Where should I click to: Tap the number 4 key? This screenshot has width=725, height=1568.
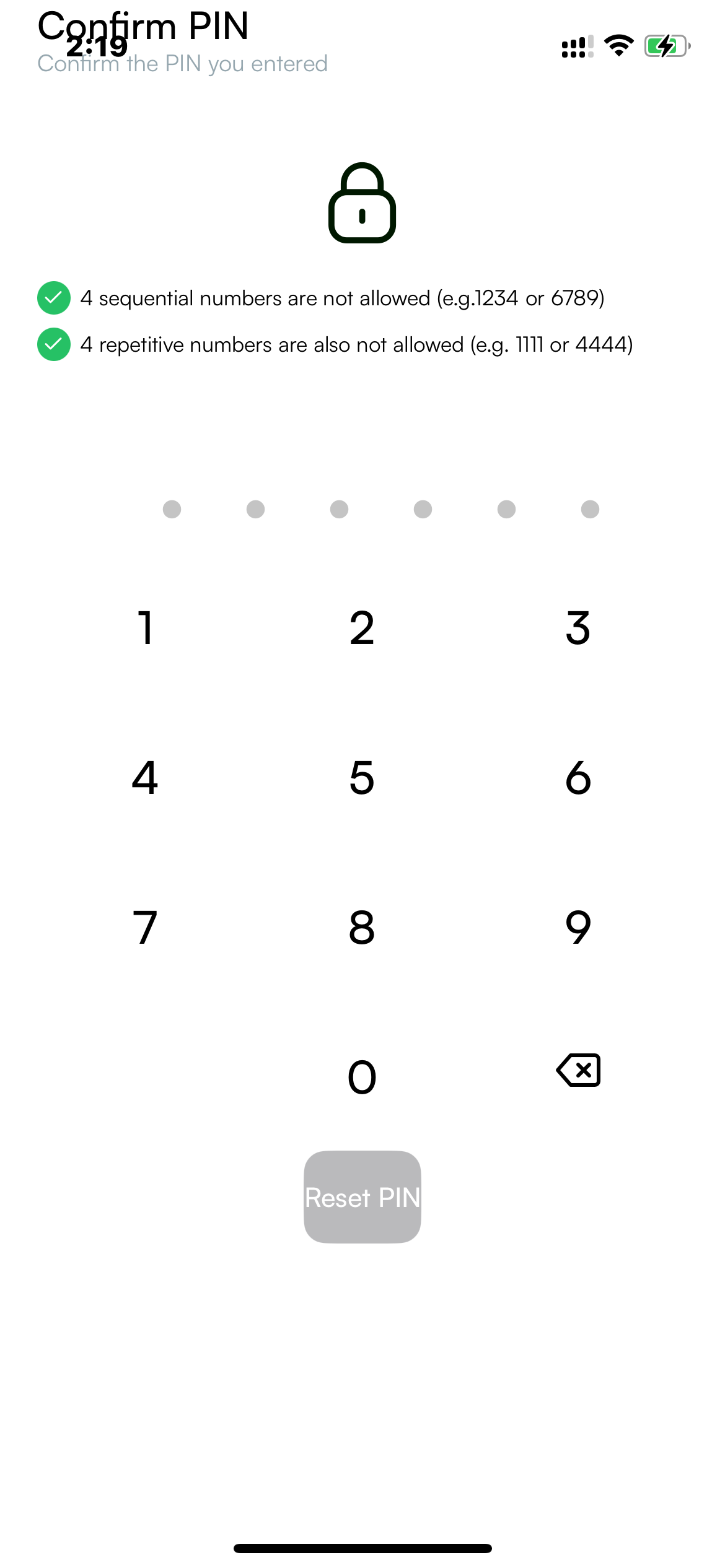(x=146, y=778)
